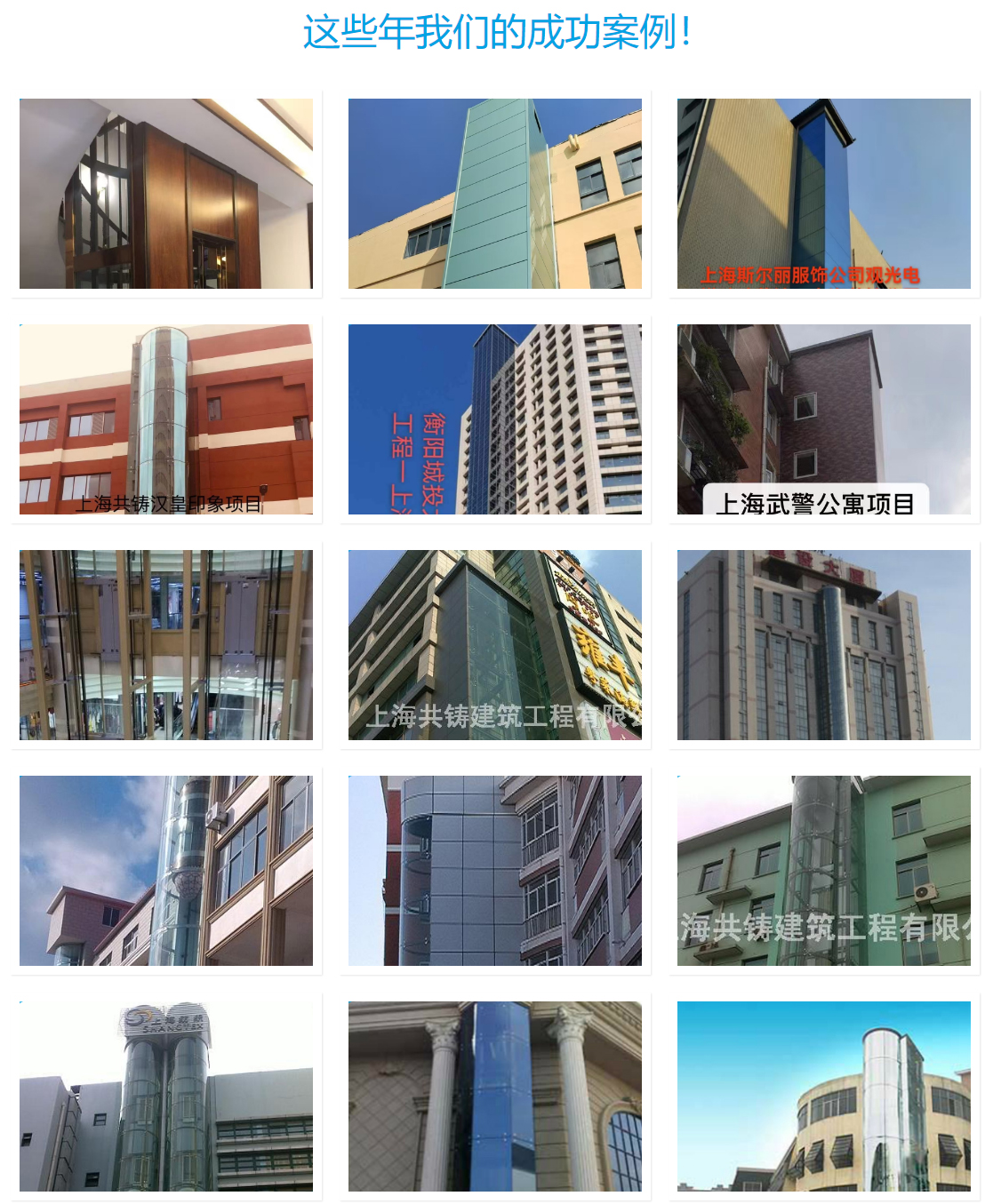Open the 上海共铸汉皇印象项目 case photo
The height and width of the screenshot is (1204, 985).
(166, 419)
